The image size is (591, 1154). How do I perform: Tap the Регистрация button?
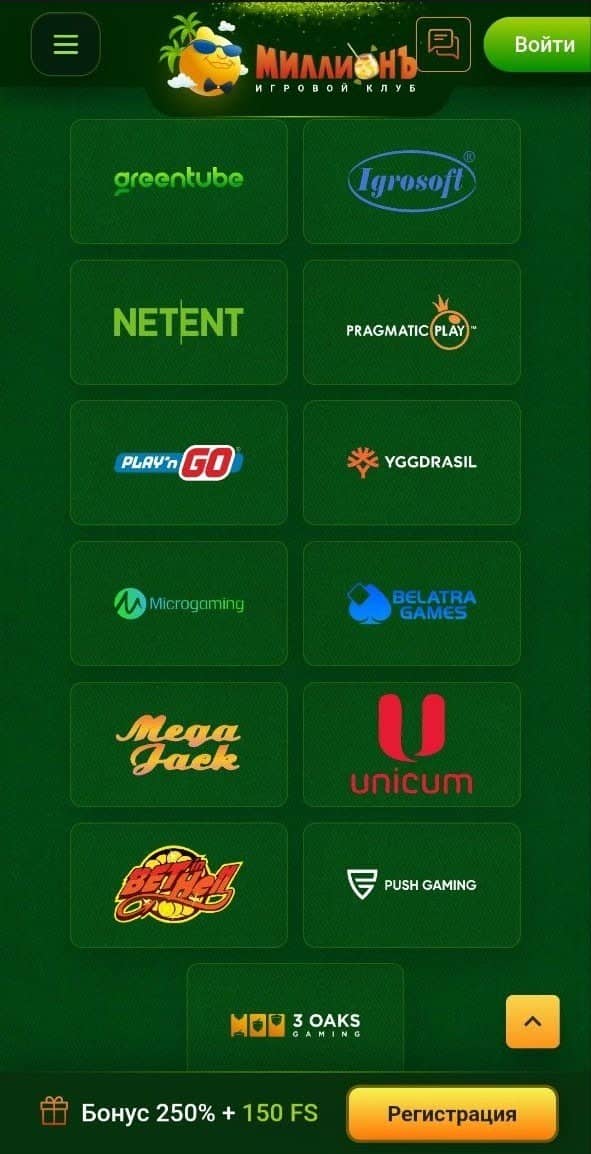[x=452, y=1114]
